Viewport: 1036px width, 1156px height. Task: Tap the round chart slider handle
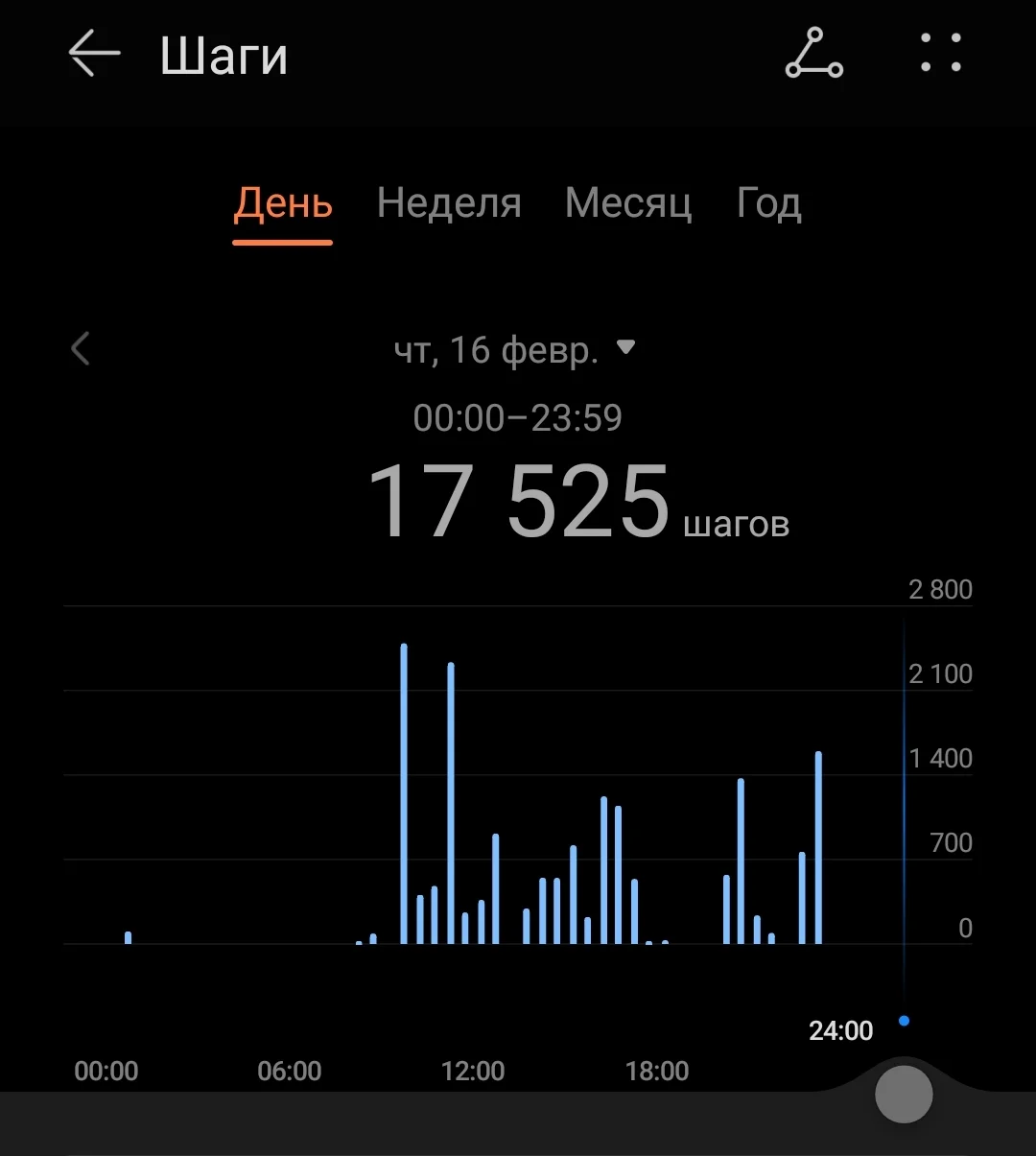click(x=904, y=1094)
